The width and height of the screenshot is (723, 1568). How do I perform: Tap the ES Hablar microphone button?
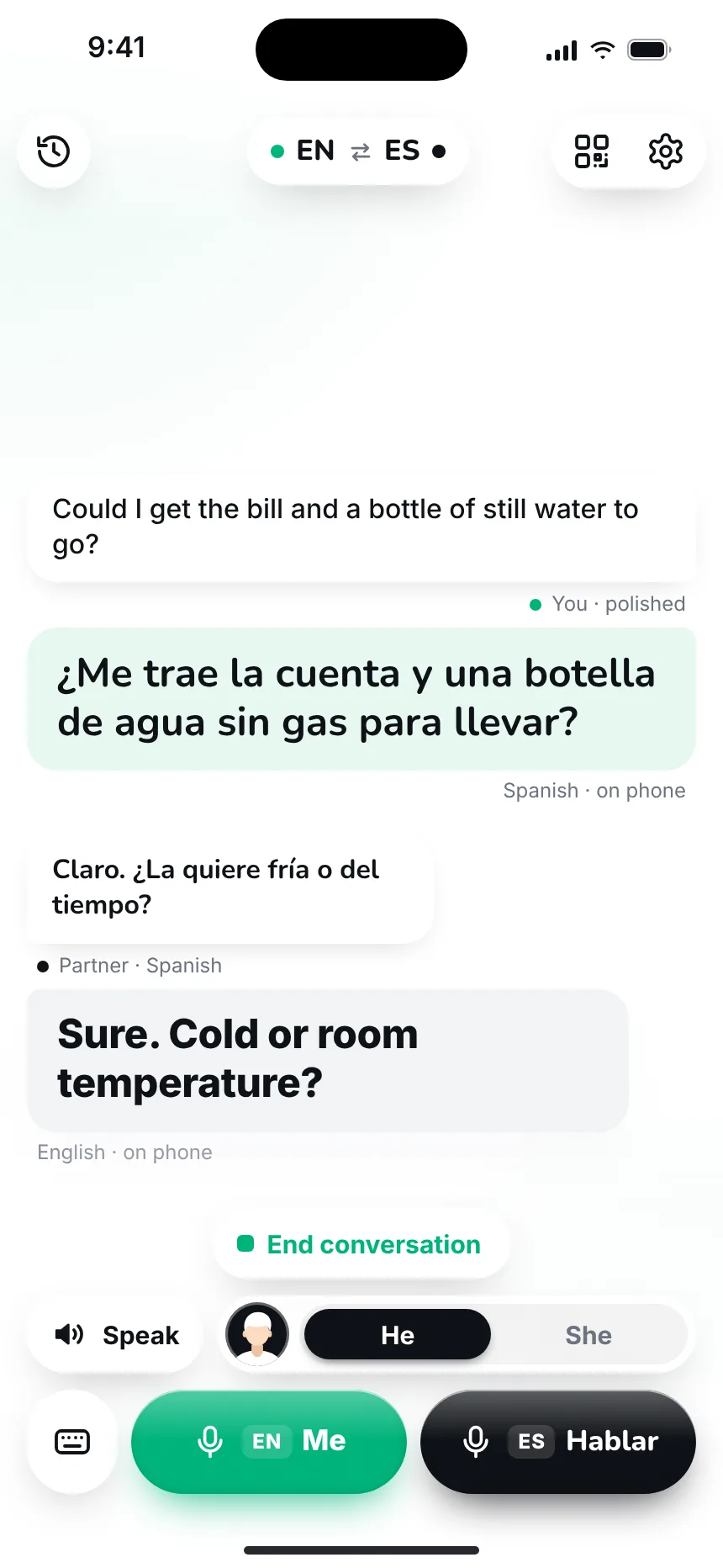(x=558, y=1442)
